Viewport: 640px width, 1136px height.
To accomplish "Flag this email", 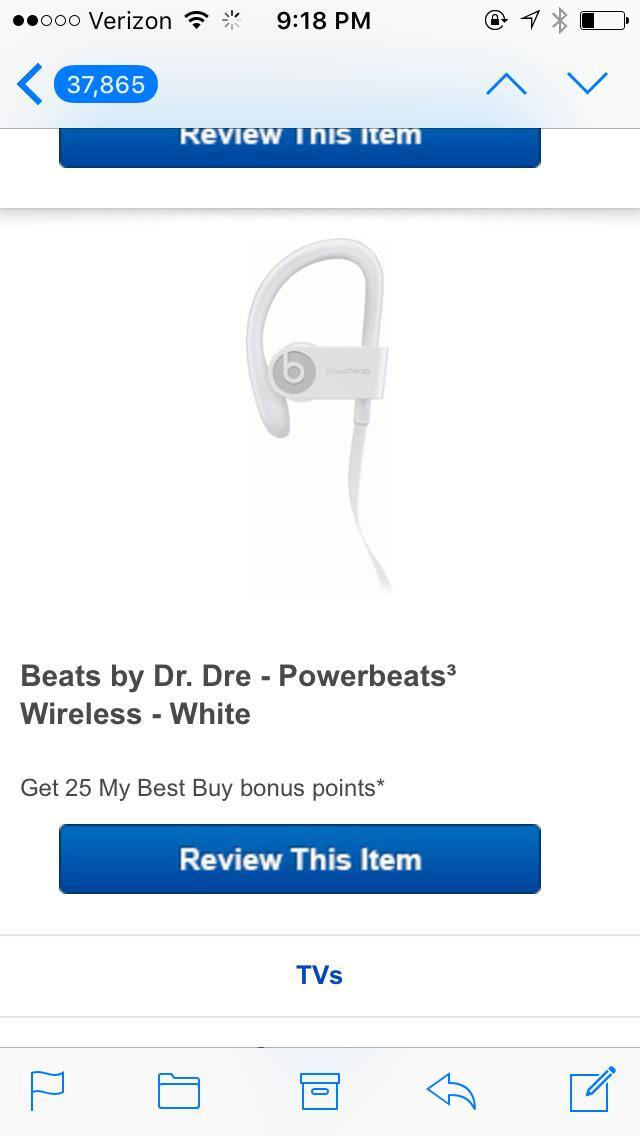I will (47, 1090).
